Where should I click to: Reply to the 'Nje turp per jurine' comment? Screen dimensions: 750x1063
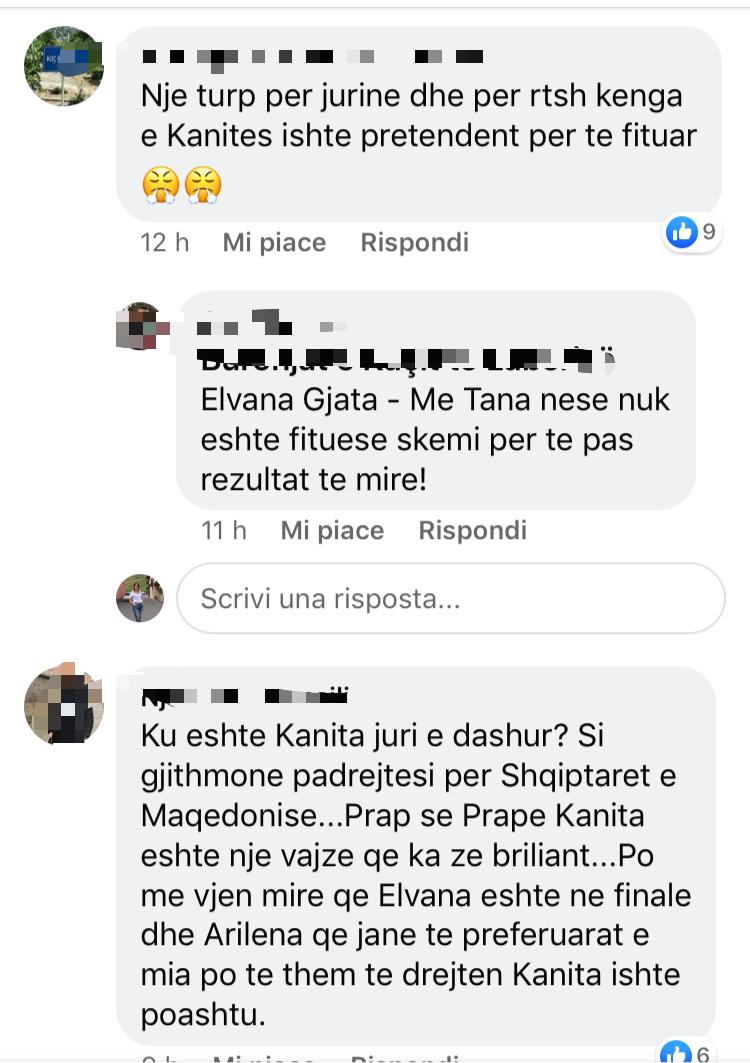414,242
